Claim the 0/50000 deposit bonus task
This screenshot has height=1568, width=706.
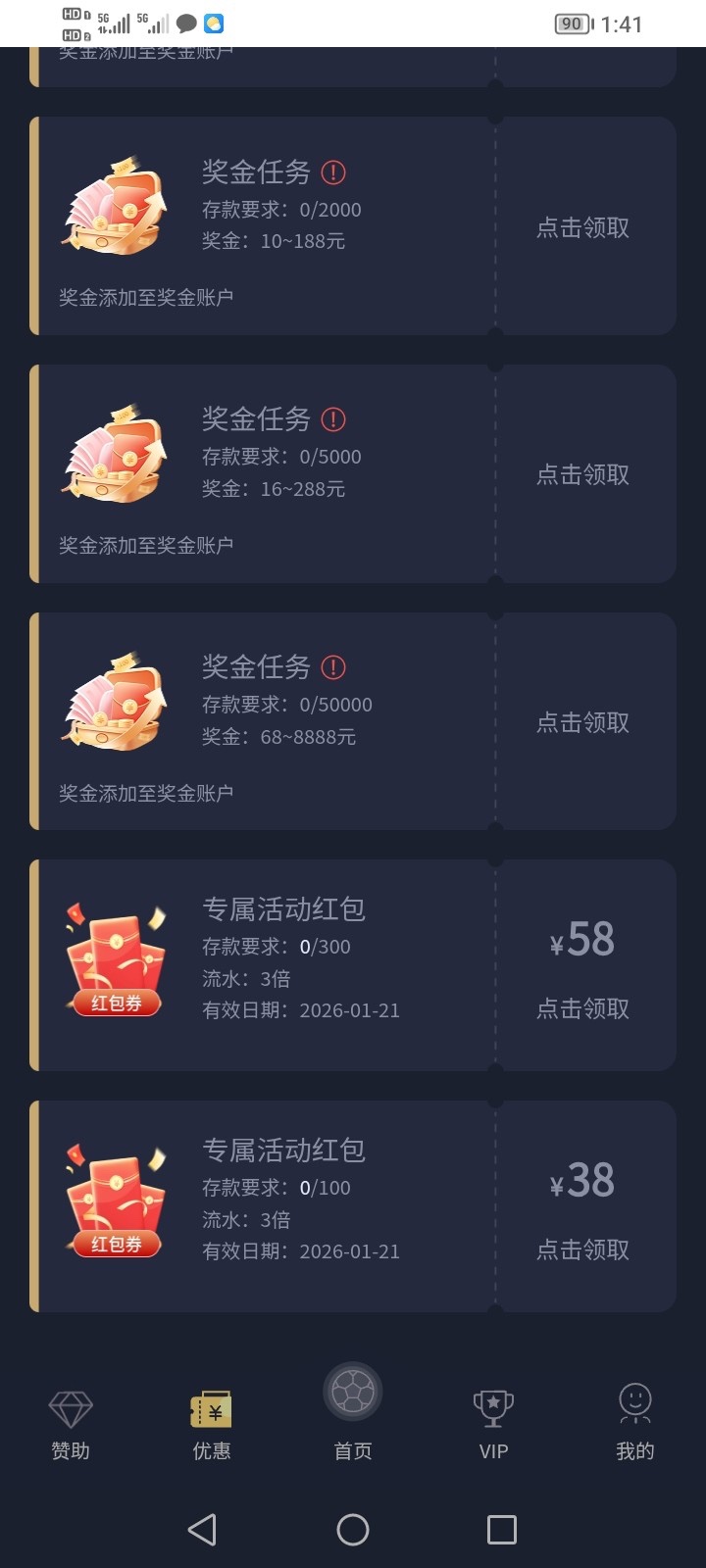click(582, 722)
